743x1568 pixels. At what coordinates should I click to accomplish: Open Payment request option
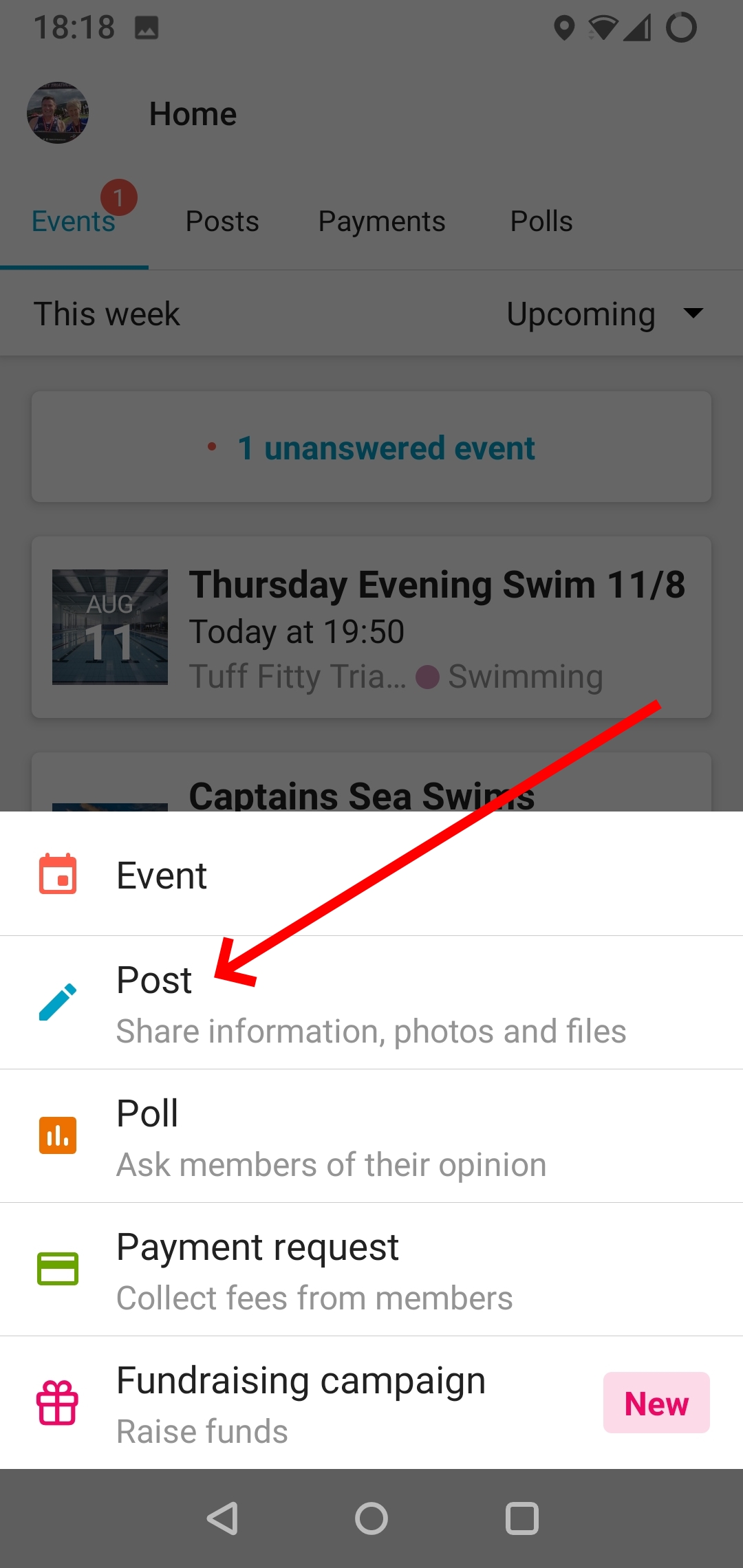tap(371, 1270)
